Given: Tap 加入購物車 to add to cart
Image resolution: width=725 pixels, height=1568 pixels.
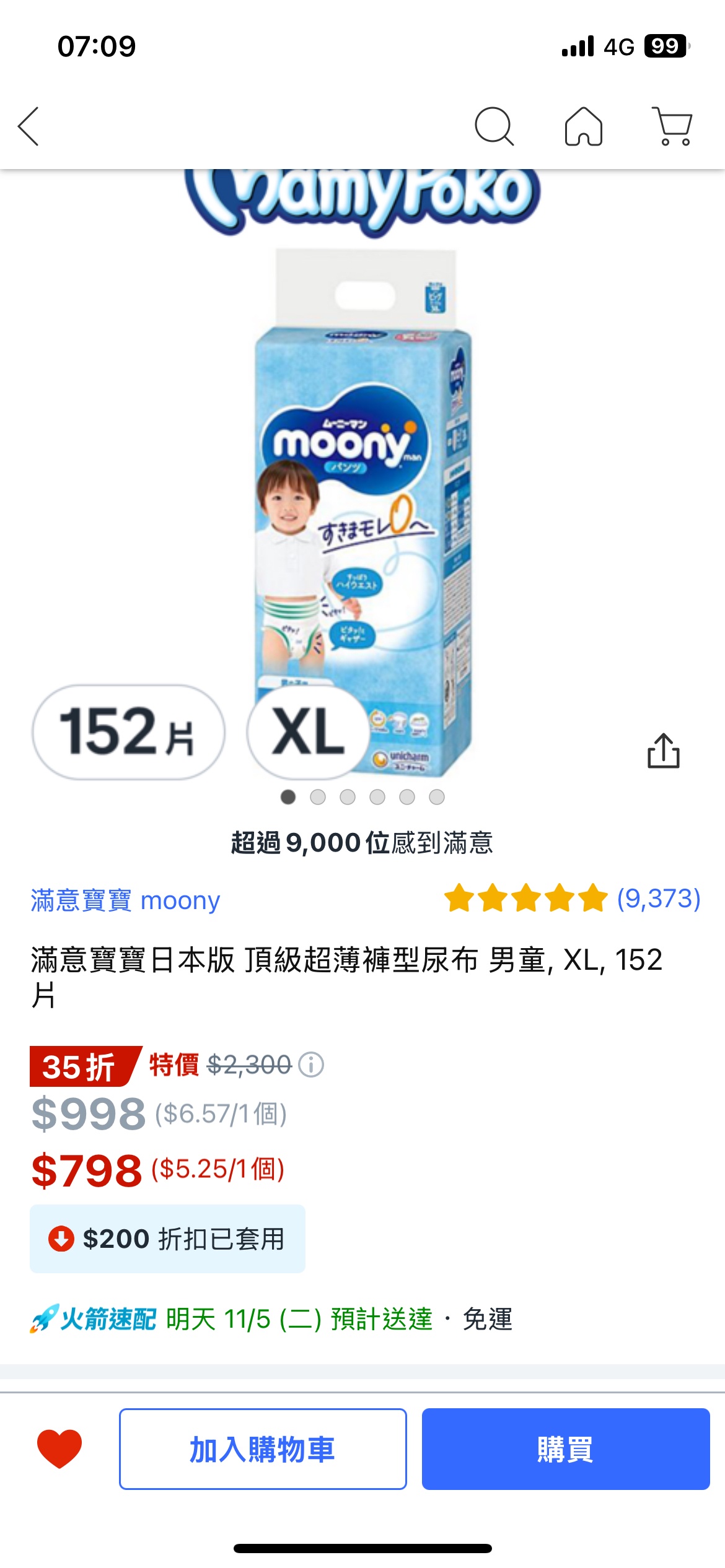Looking at the screenshot, I should pyautogui.click(x=263, y=1449).
